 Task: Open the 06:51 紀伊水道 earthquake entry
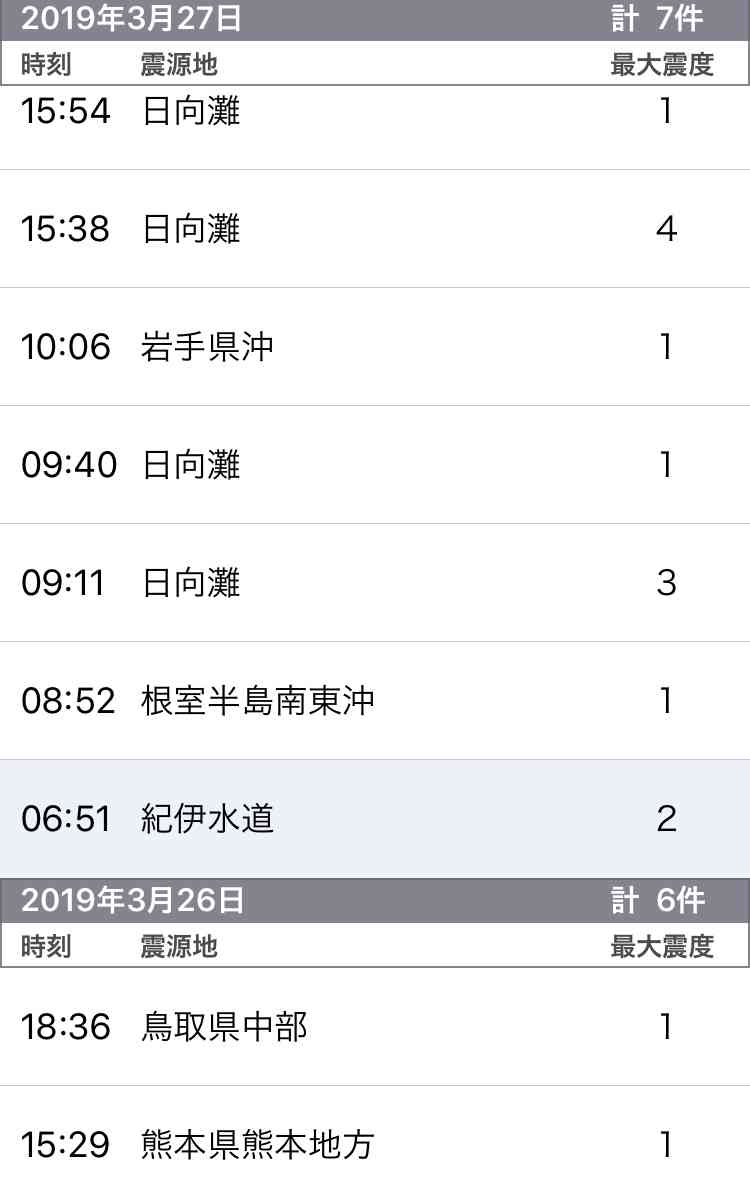pyautogui.click(x=375, y=819)
